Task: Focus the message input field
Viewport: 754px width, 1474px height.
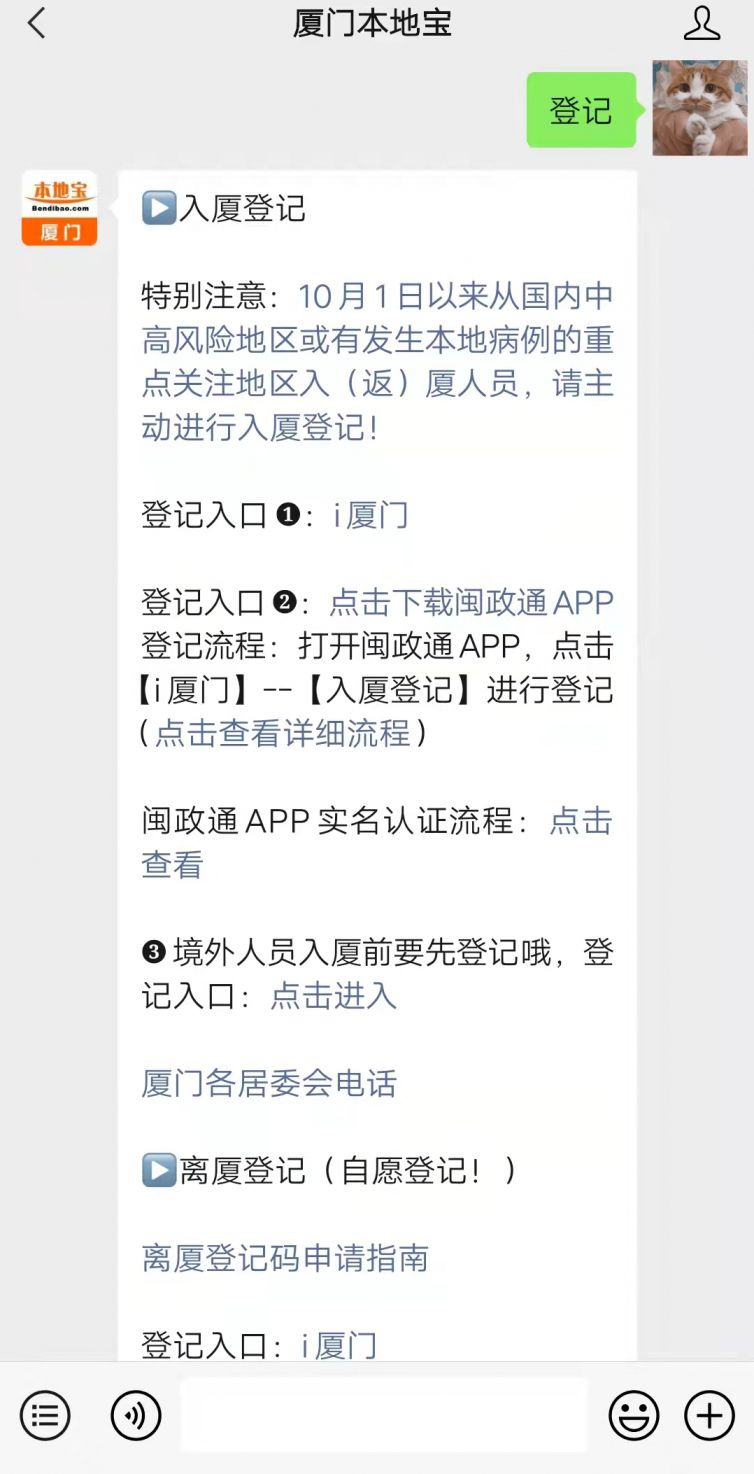Action: pyautogui.click(x=383, y=1416)
